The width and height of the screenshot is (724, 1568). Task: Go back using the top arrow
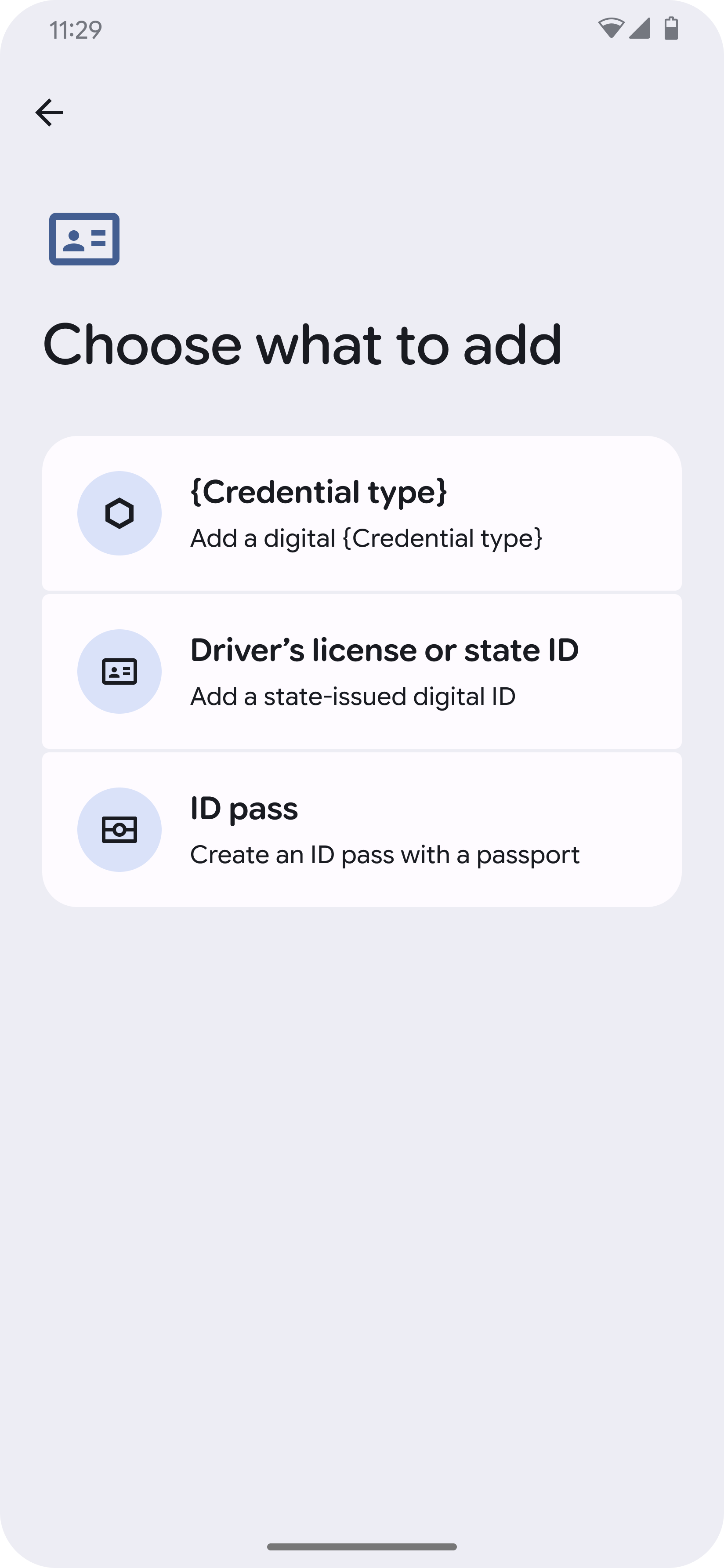coord(49,113)
